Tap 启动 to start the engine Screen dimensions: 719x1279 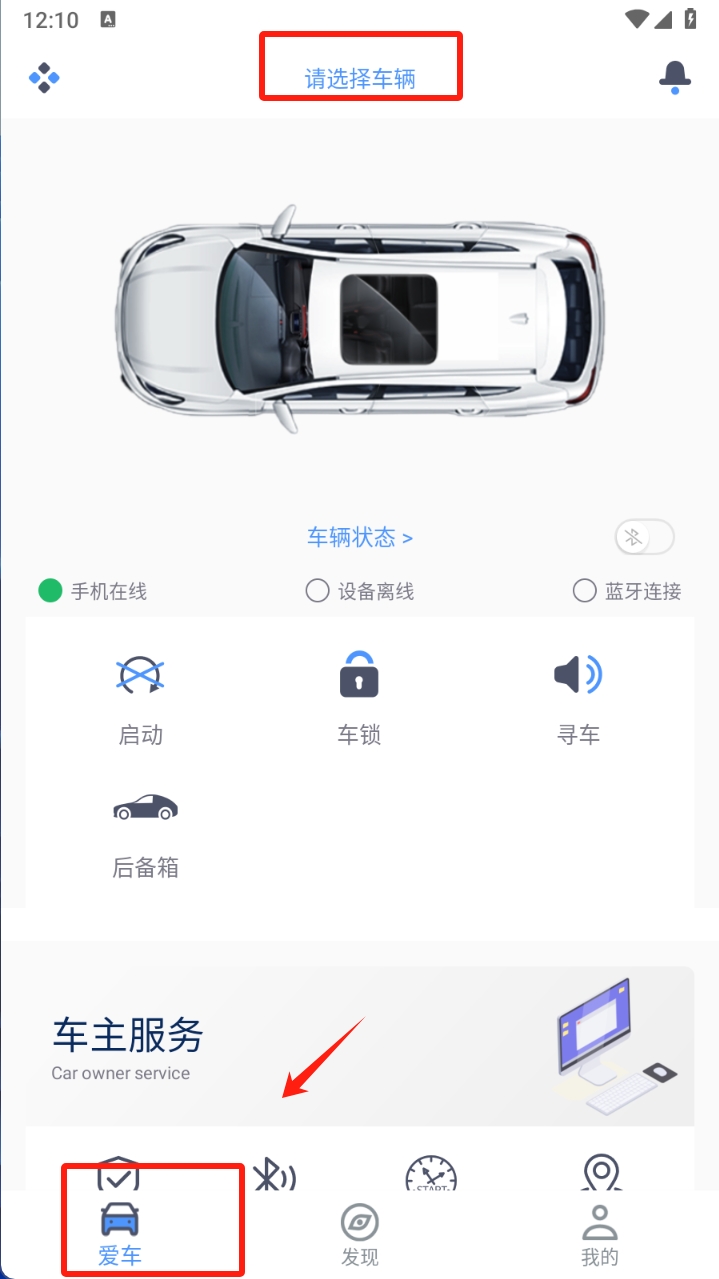(140, 699)
